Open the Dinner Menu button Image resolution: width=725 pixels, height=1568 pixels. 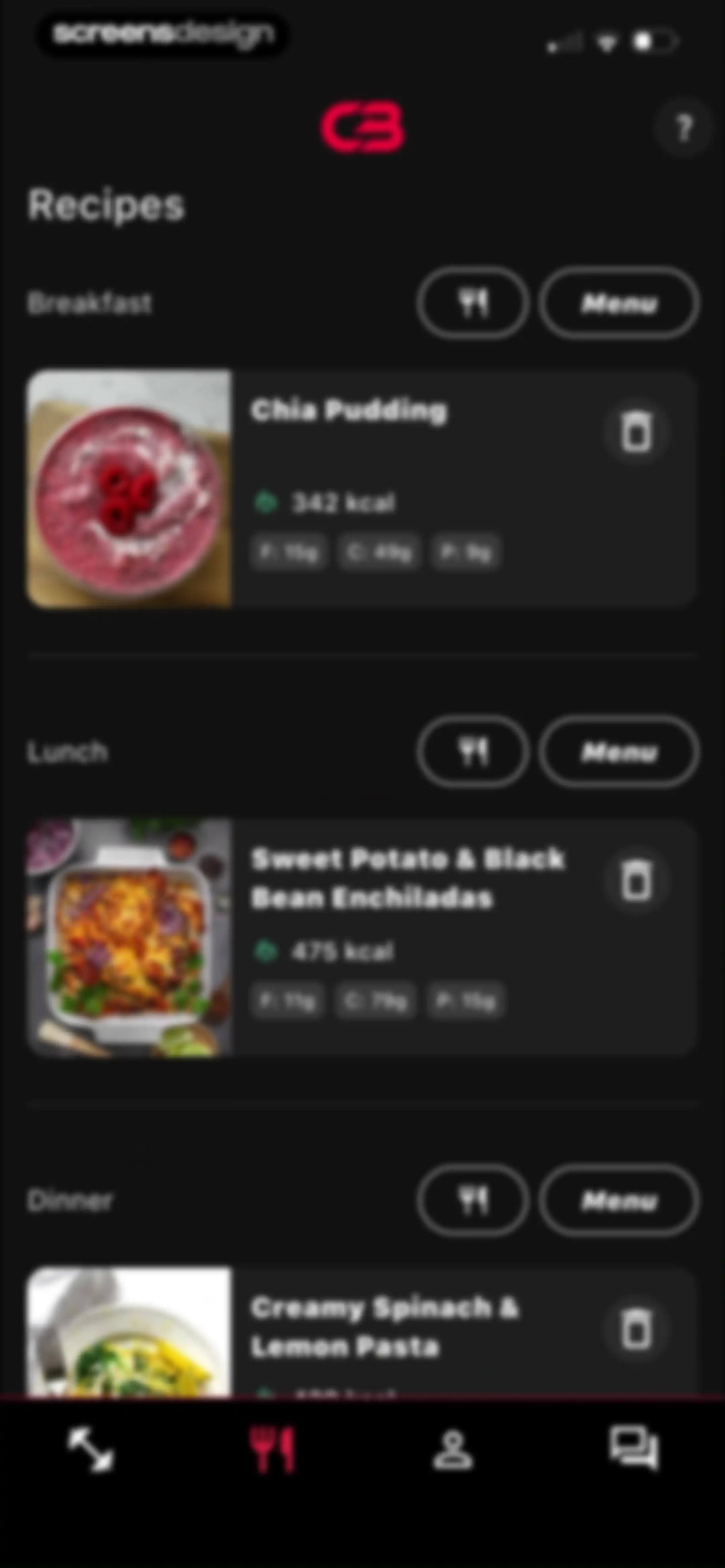[619, 1200]
